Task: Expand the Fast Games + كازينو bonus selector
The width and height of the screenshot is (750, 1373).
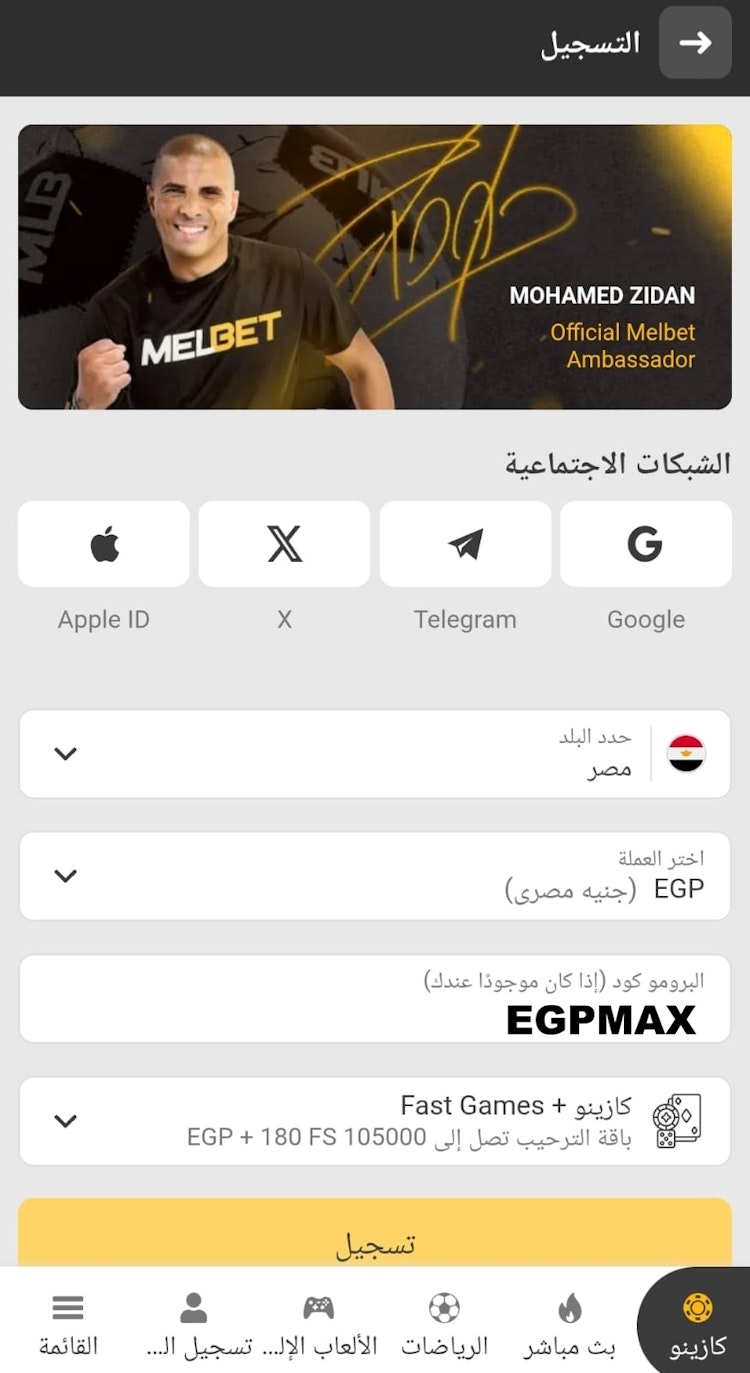Action: click(x=65, y=1120)
